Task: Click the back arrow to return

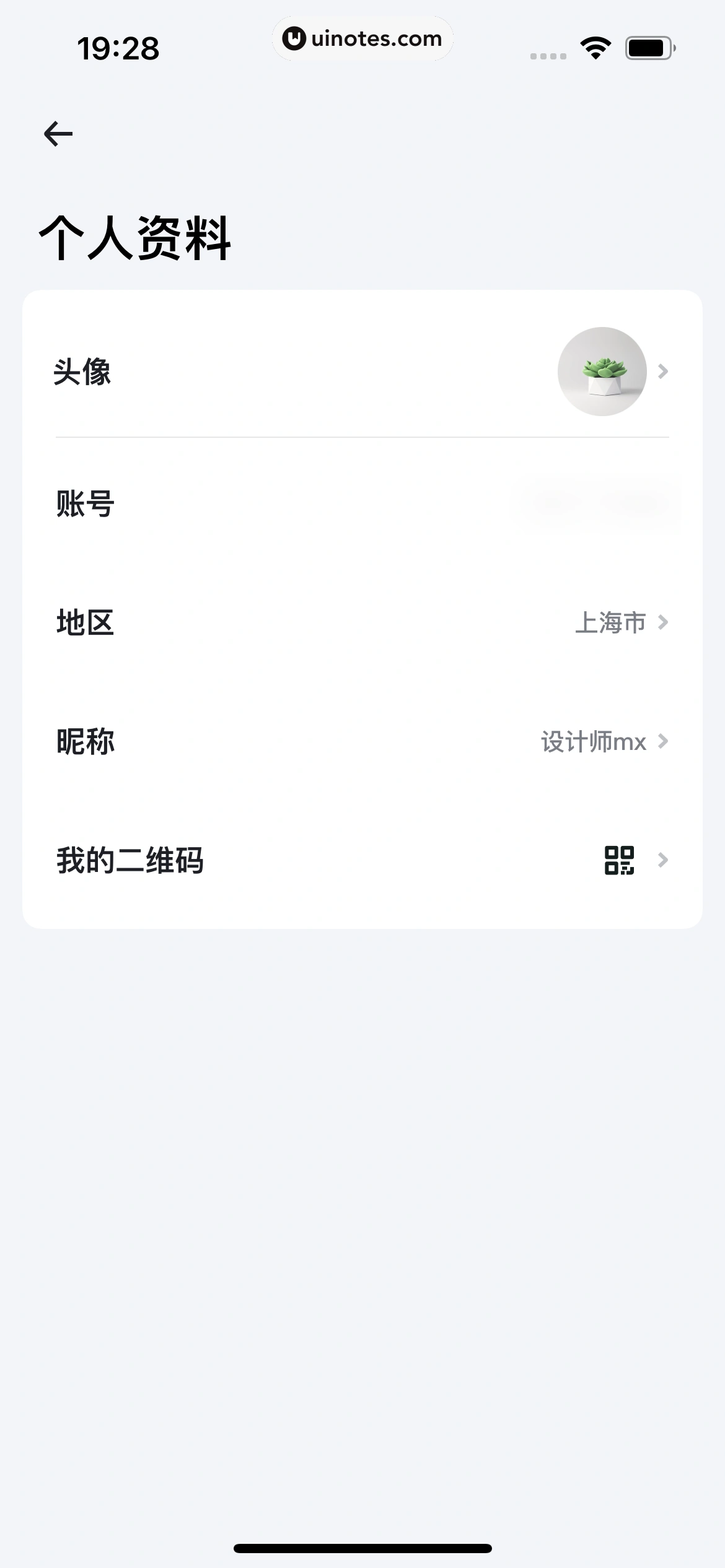Action: pos(59,133)
